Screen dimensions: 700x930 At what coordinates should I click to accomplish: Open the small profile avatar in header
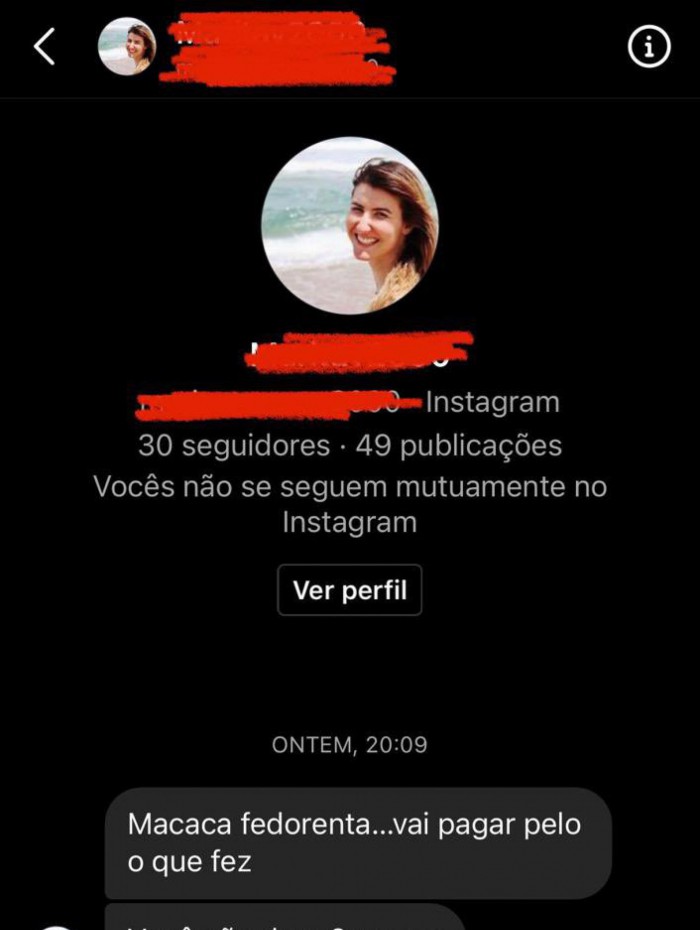[x=127, y=47]
